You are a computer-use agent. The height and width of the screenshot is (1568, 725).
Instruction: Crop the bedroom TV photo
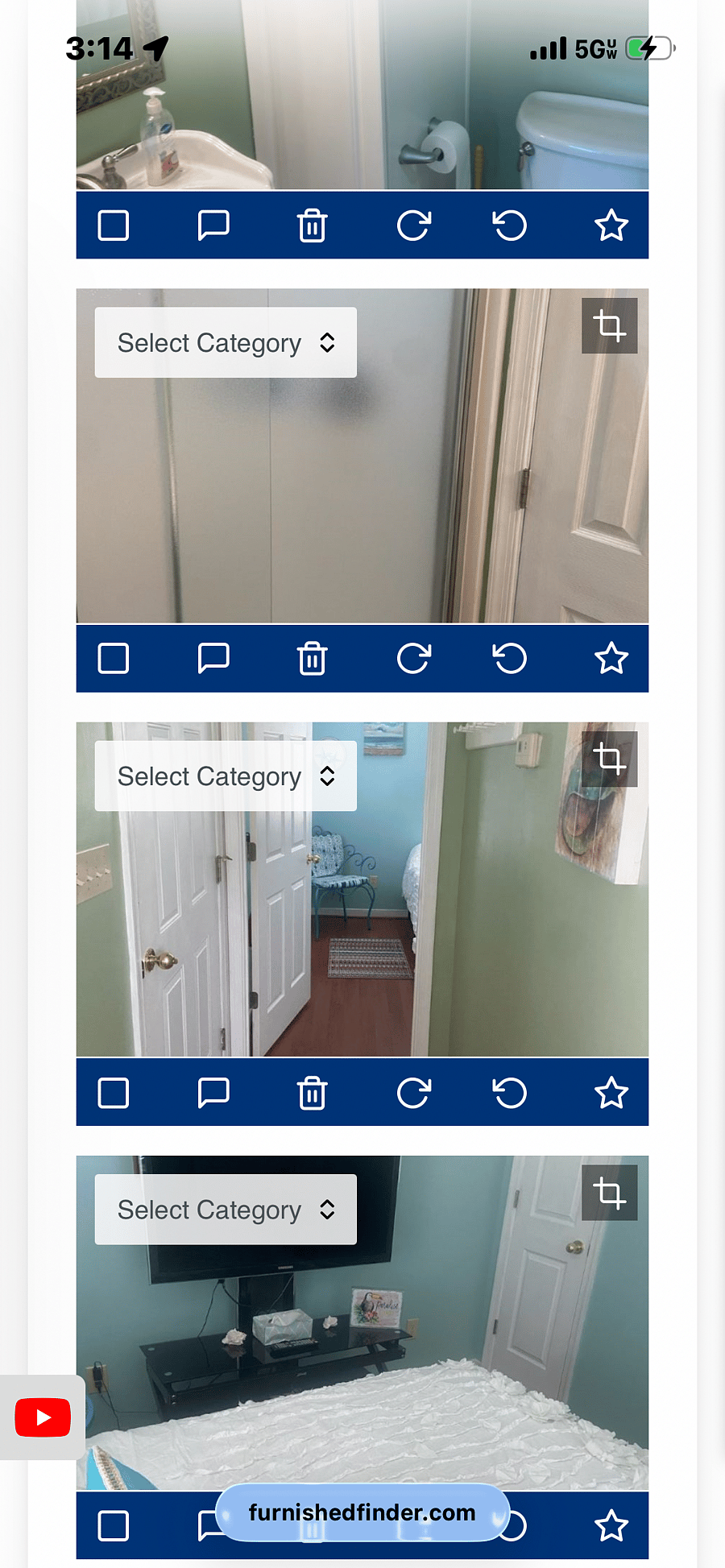[x=610, y=1193]
